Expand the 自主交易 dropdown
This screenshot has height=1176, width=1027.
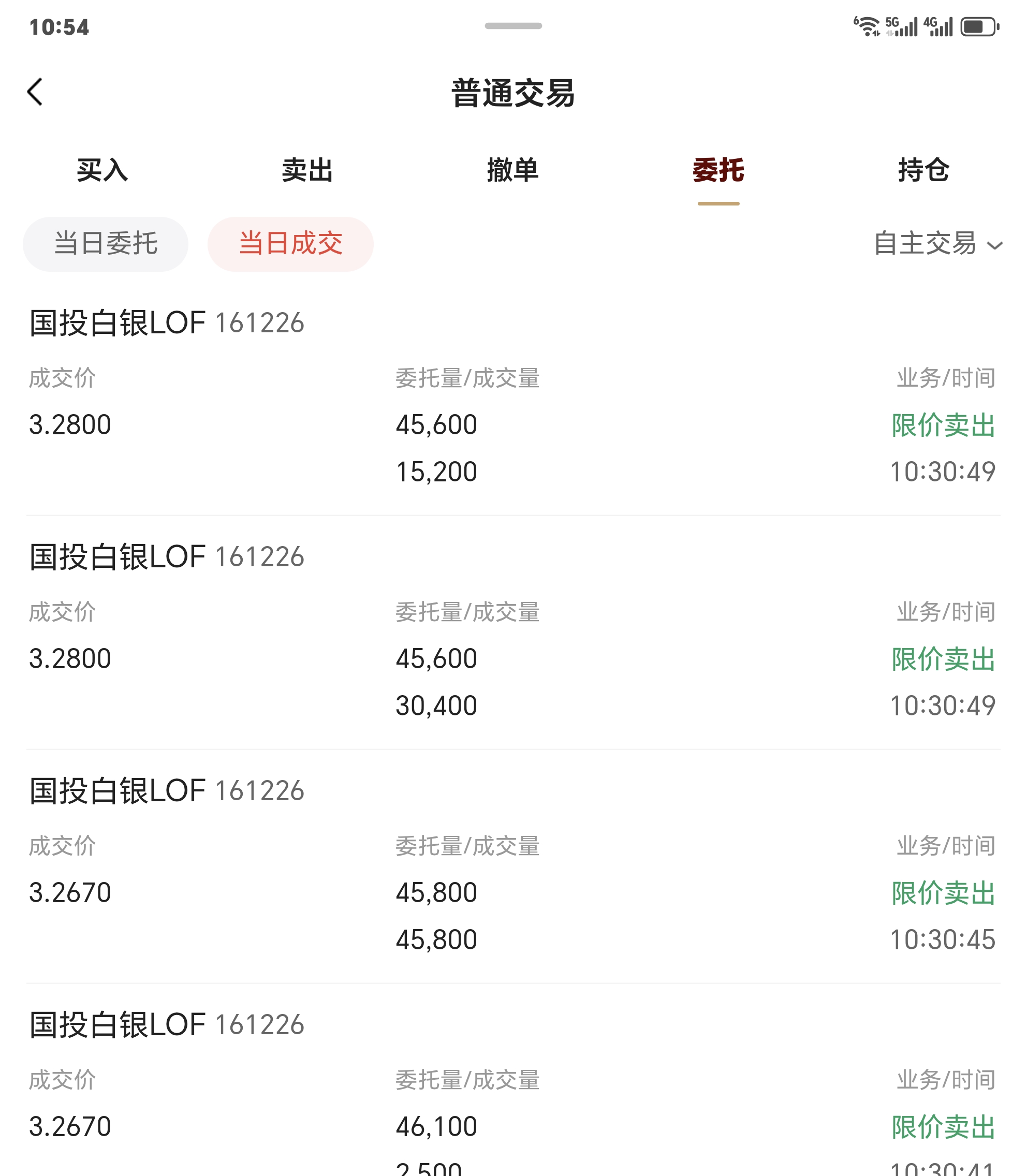coord(937,244)
